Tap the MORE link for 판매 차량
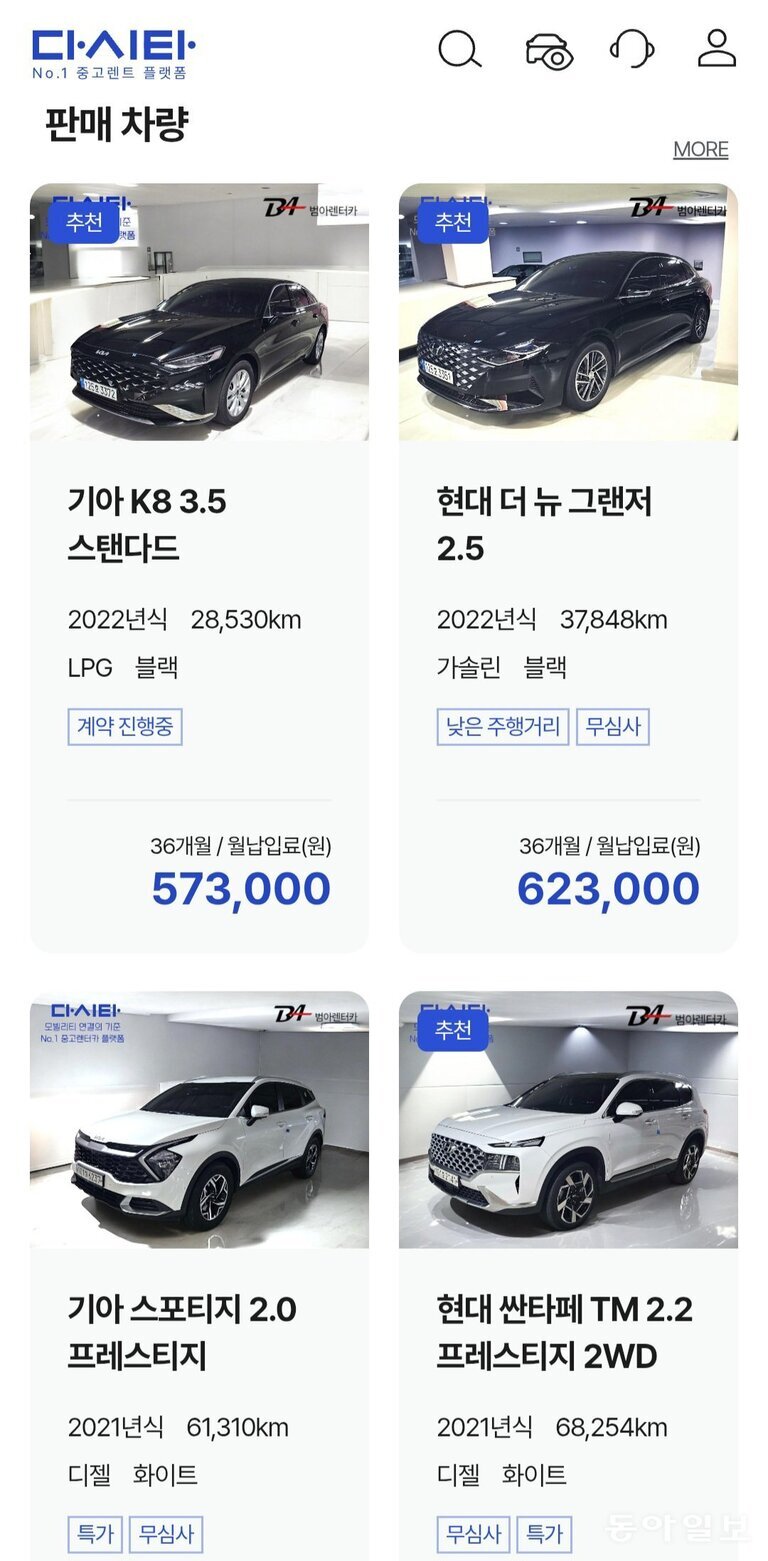768x1561 pixels. click(x=700, y=149)
